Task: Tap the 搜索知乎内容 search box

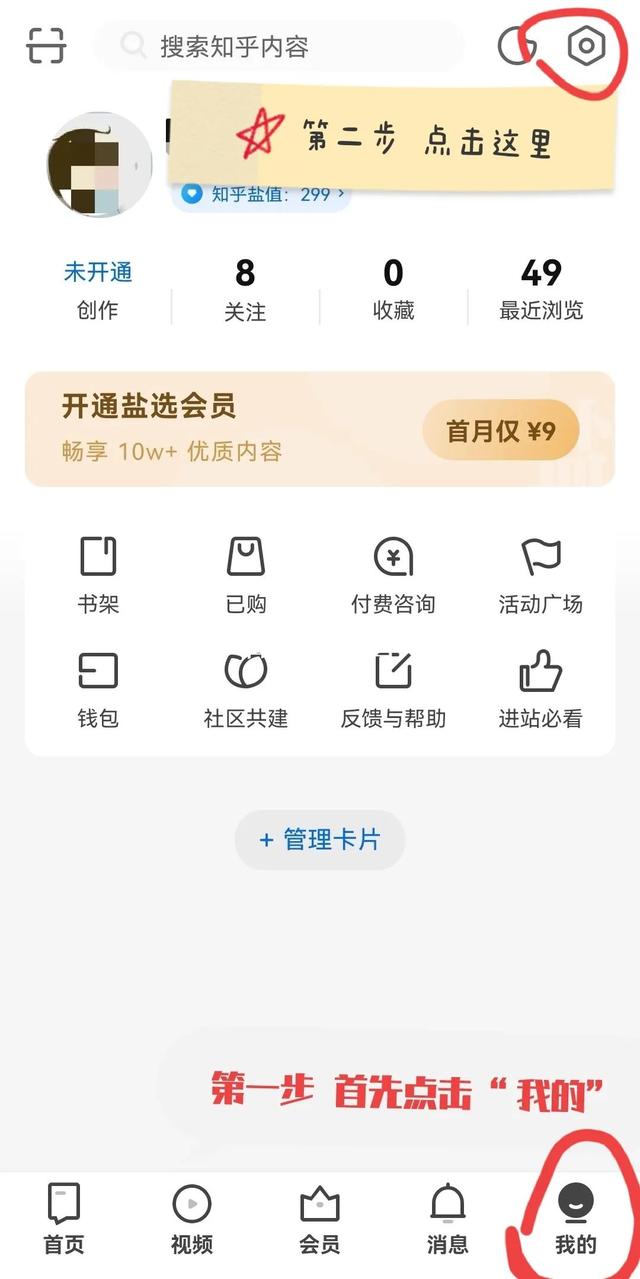Action: click(278, 46)
